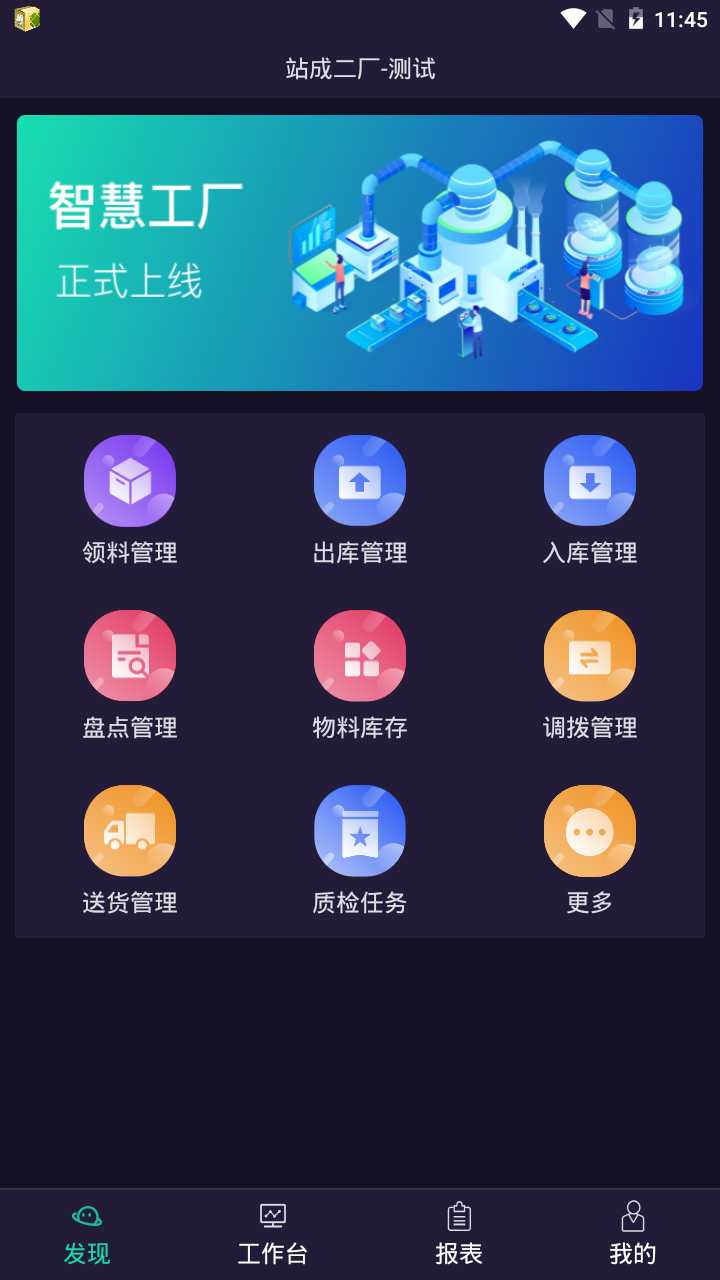The height and width of the screenshot is (1280, 720).
Task: Switch to the 工作台 (Workbench) tab
Action: click(x=272, y=1232)
